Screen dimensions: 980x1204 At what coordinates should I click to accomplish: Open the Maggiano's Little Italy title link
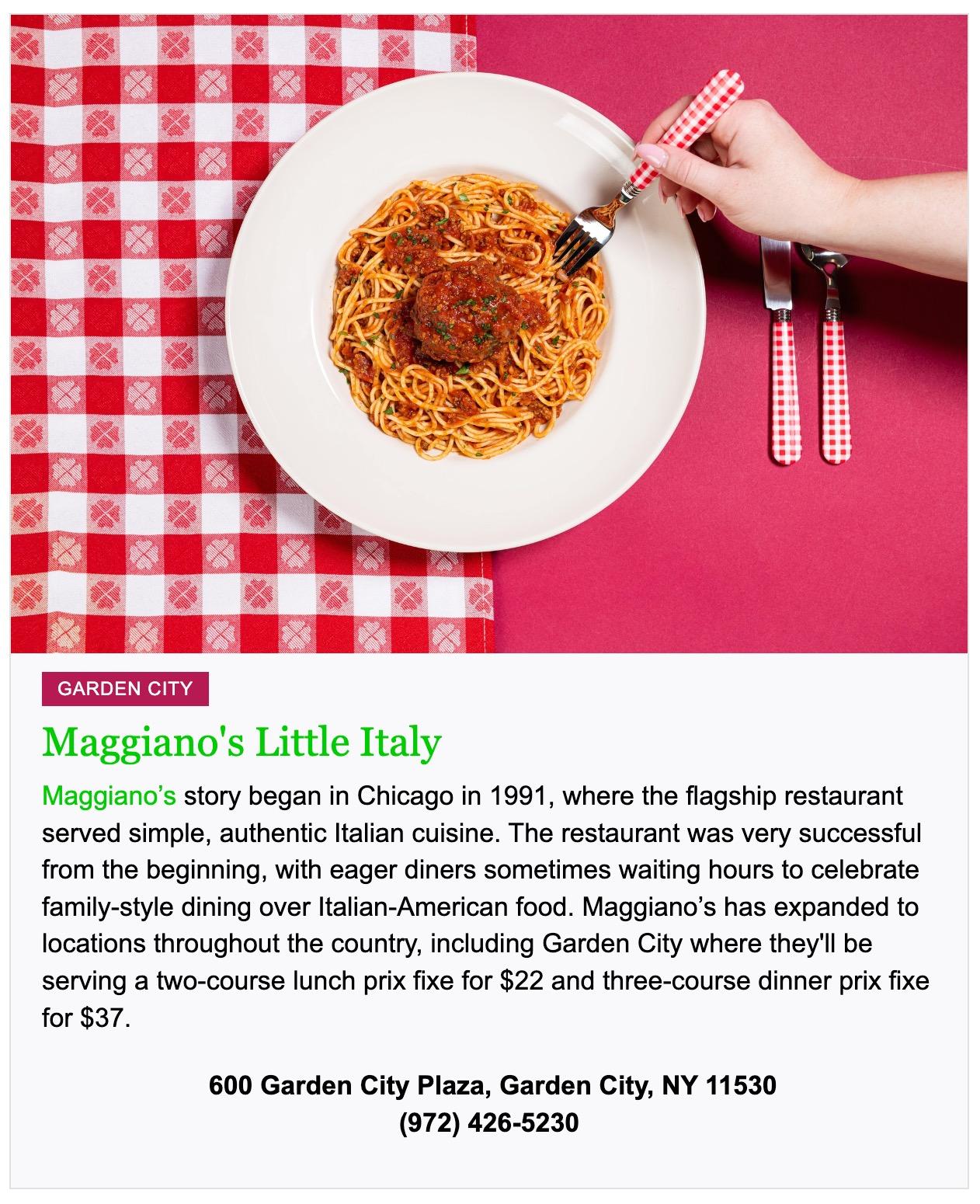tap(241, 742)
